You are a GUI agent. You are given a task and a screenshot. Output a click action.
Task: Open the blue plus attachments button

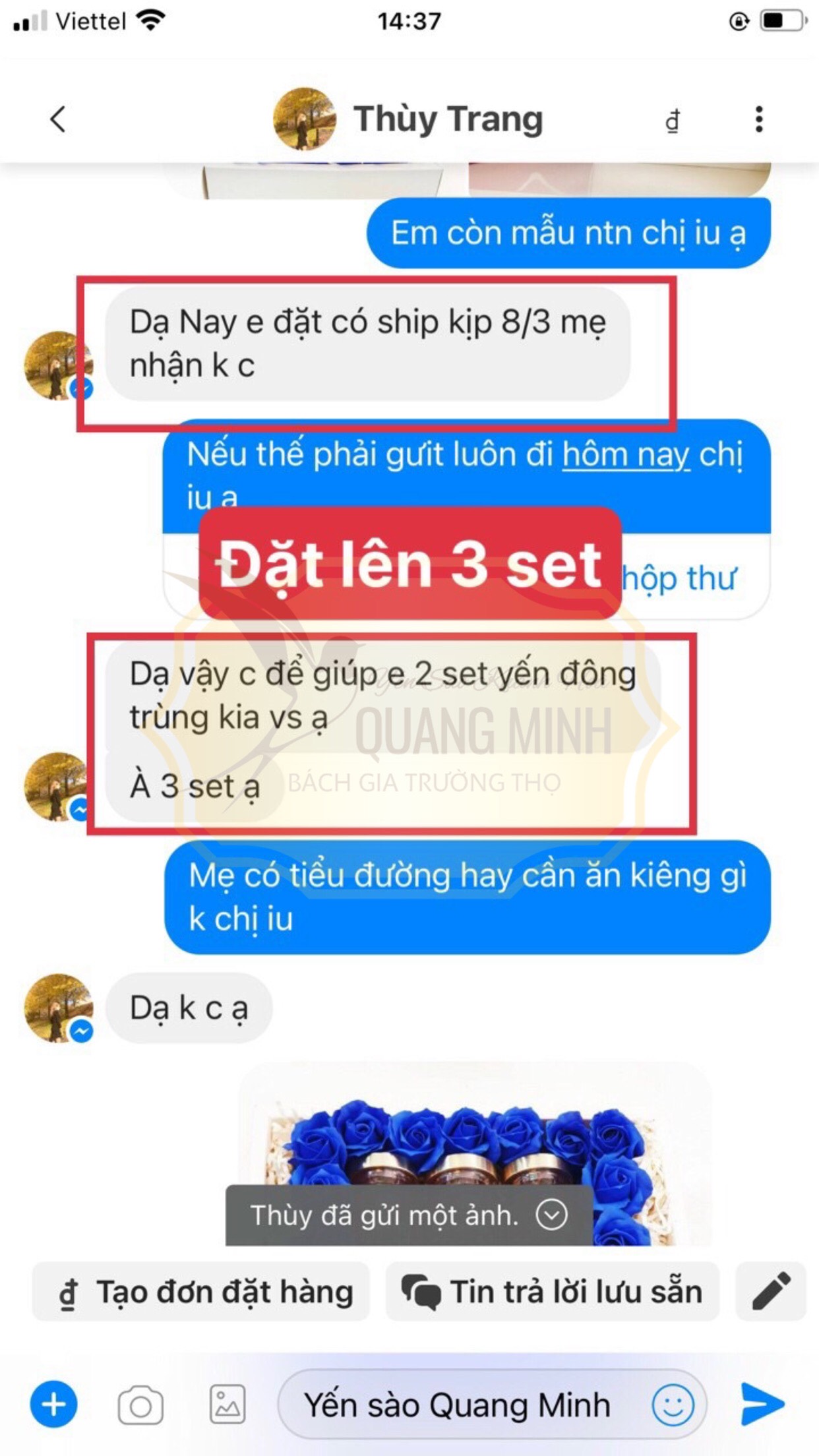pyautogui.click(x=53, y=1405)
